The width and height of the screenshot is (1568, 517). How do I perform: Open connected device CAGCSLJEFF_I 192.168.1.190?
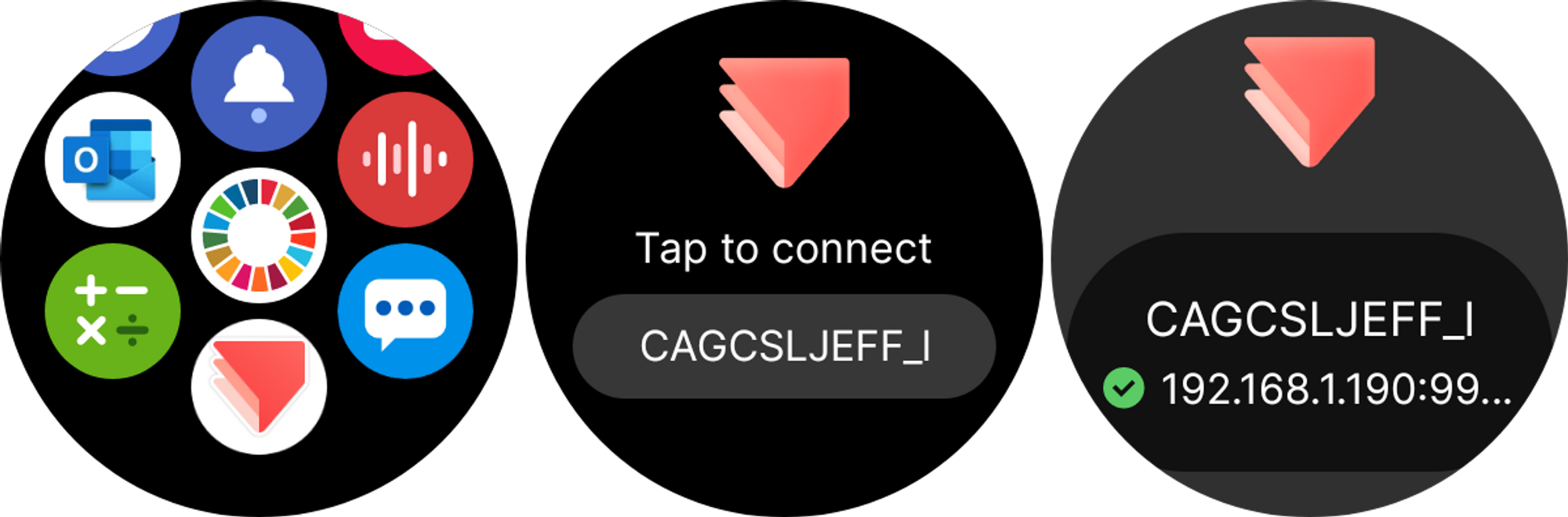coord(1309,352)
